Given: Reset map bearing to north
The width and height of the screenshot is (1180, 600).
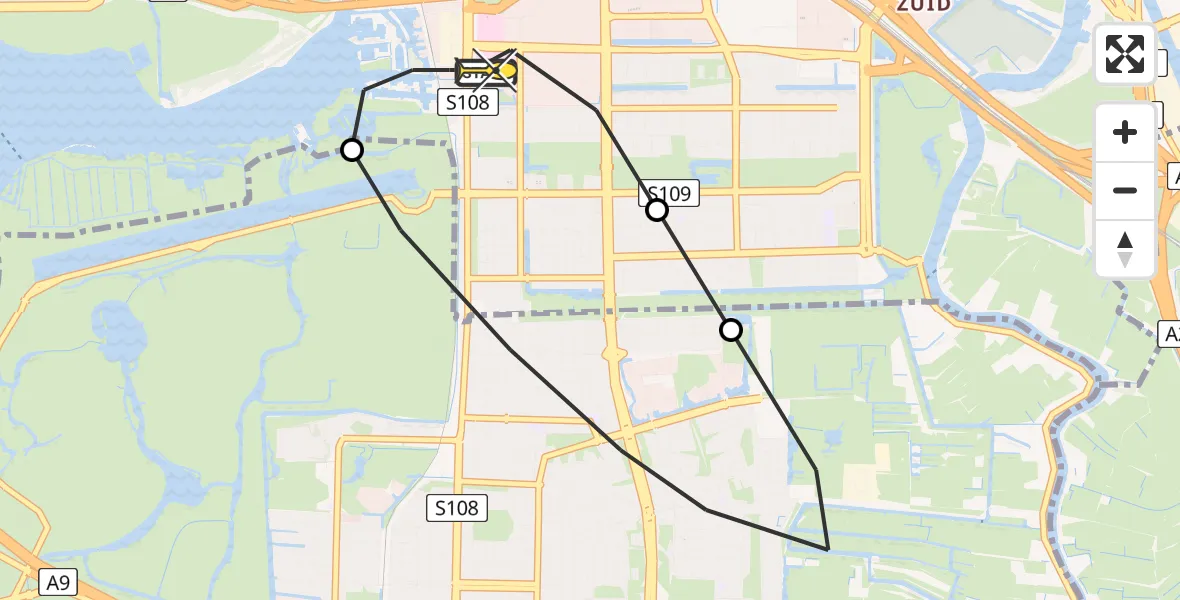Looking at the screenshot, I should point(1125,249).
